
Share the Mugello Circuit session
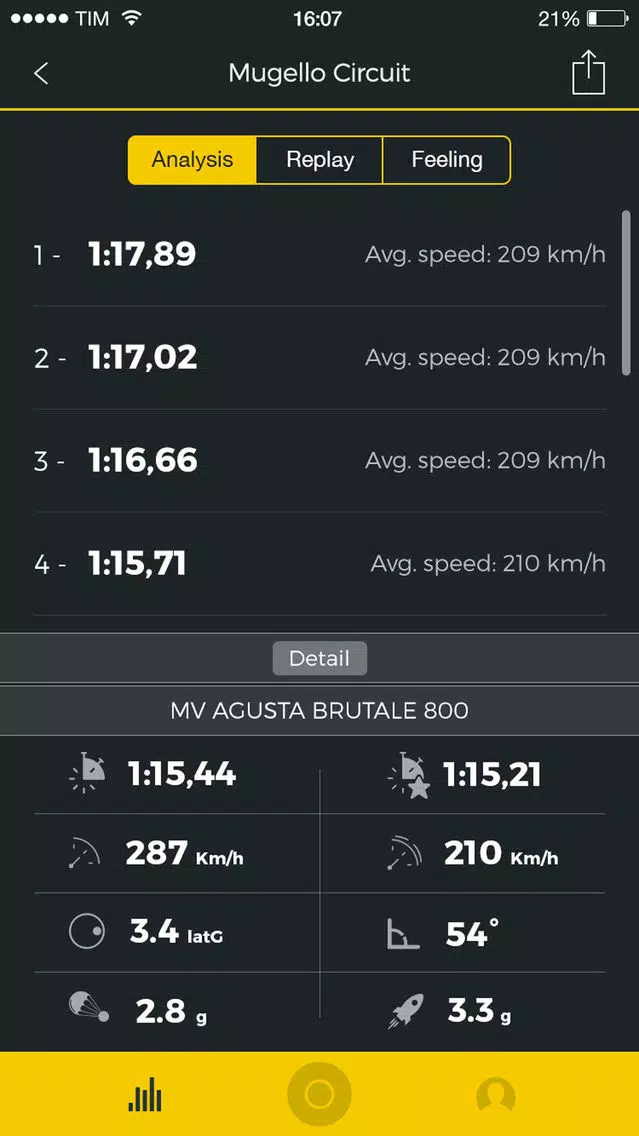[588, 72]
